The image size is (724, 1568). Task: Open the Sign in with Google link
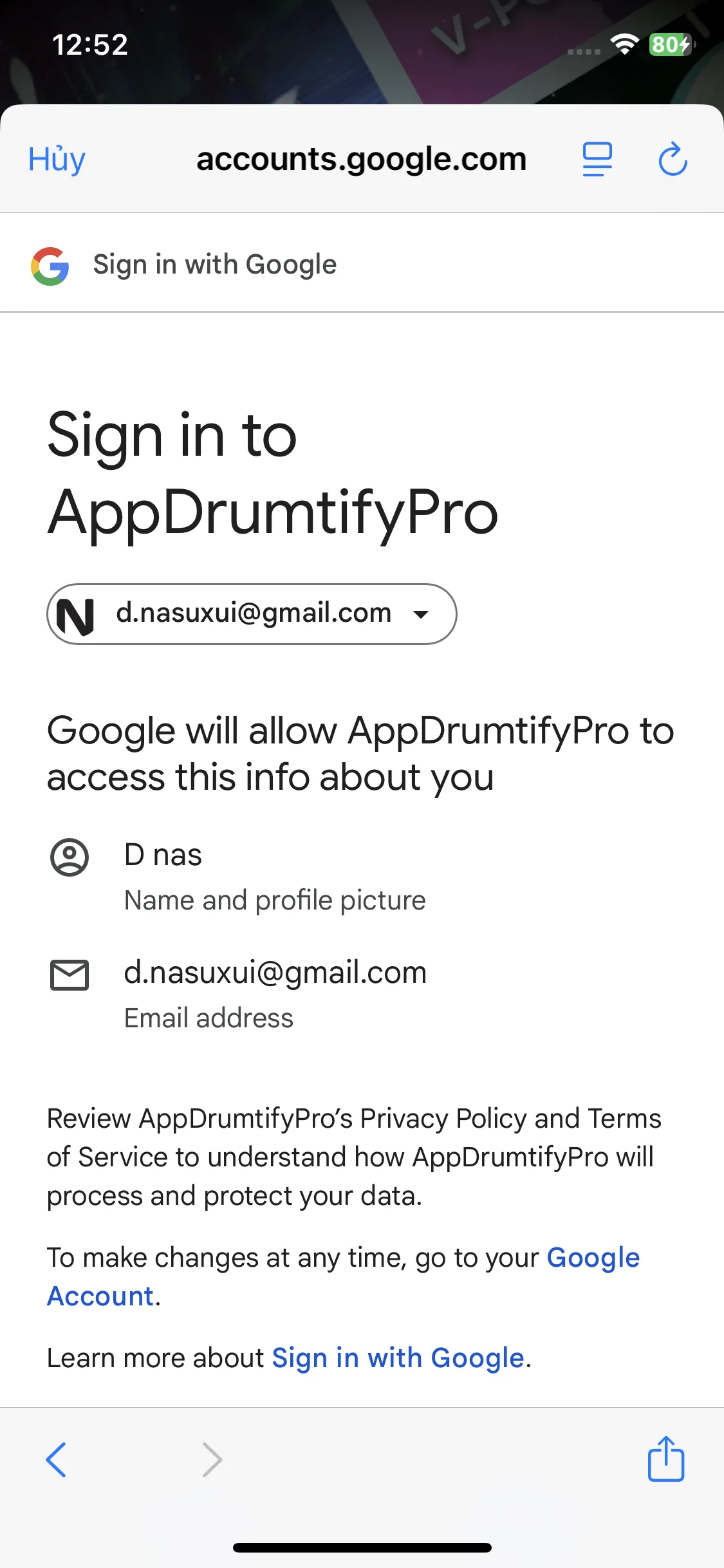(x=398, y=1358)
